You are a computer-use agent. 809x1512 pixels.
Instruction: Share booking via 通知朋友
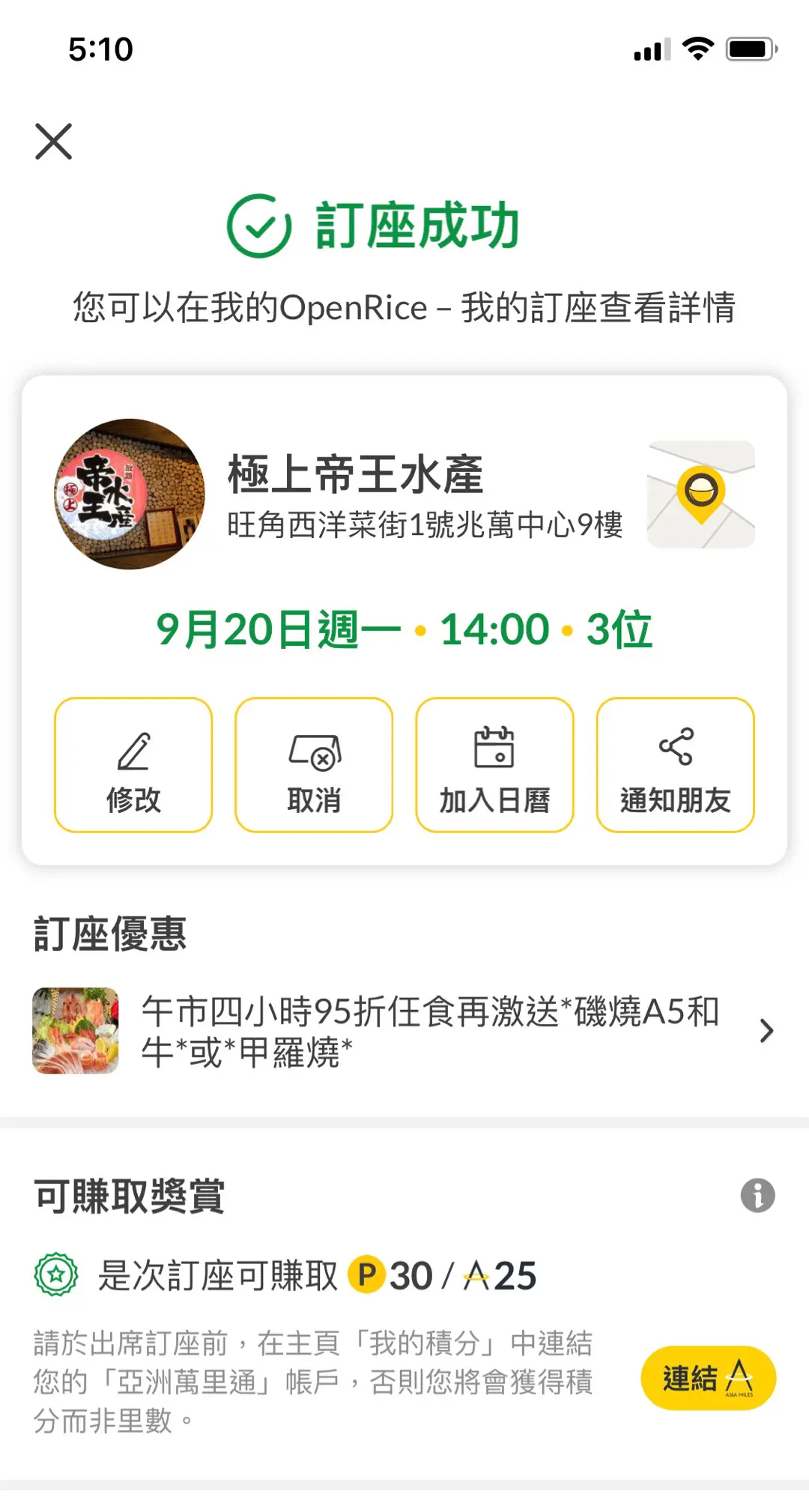pyautogui.click(x=675, y=765)
